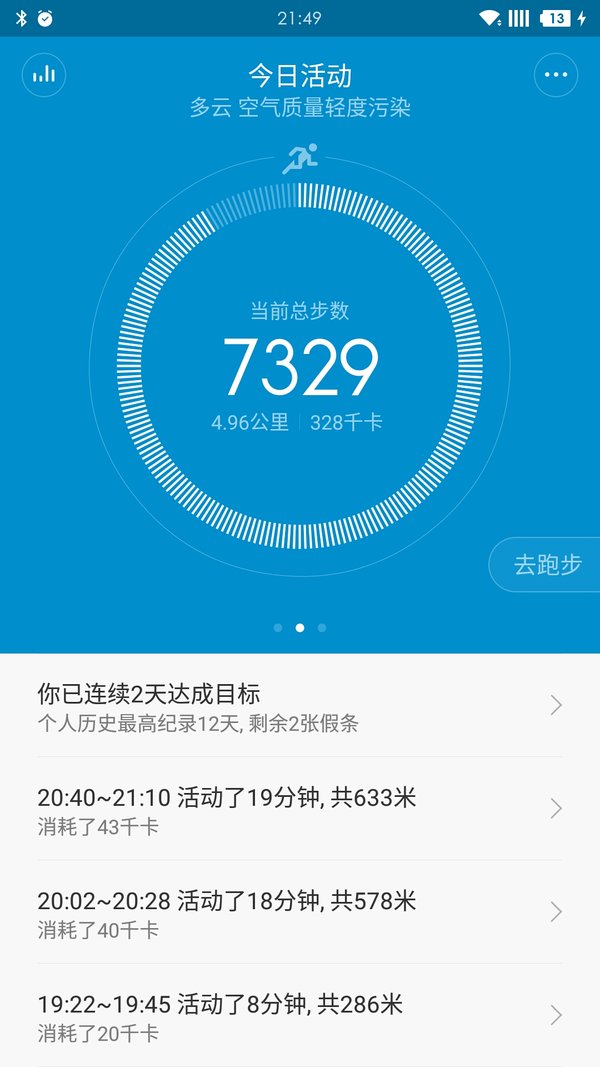
Task: View the 19:22~19:45 activity record
Action: pyautogui.click(x=300, y=1015)
